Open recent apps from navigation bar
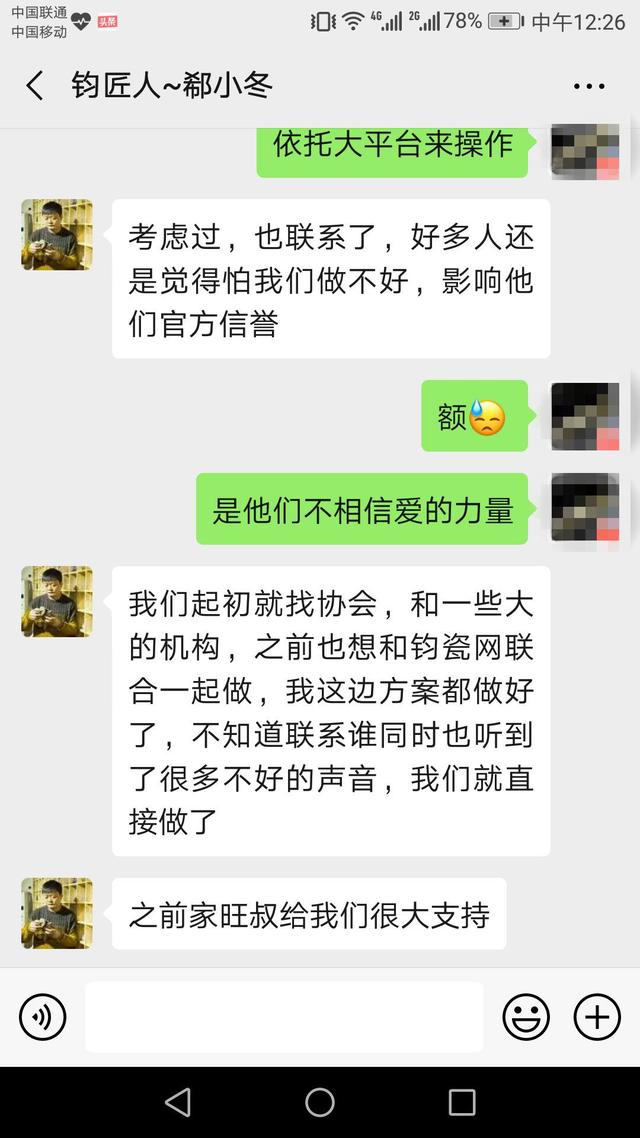Image resolution: width=640 pixels, height=1138 pixels. [462, 1102]
